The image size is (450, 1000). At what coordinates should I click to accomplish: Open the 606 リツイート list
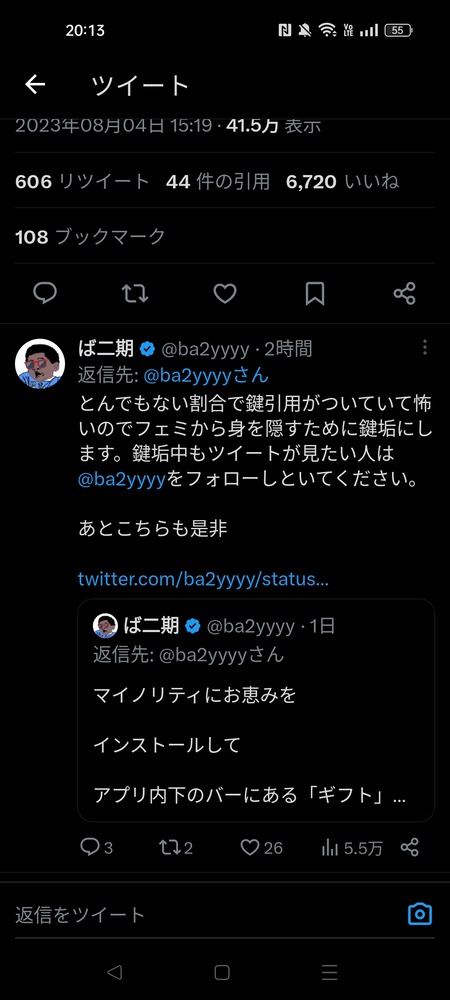tap(82, 182)
